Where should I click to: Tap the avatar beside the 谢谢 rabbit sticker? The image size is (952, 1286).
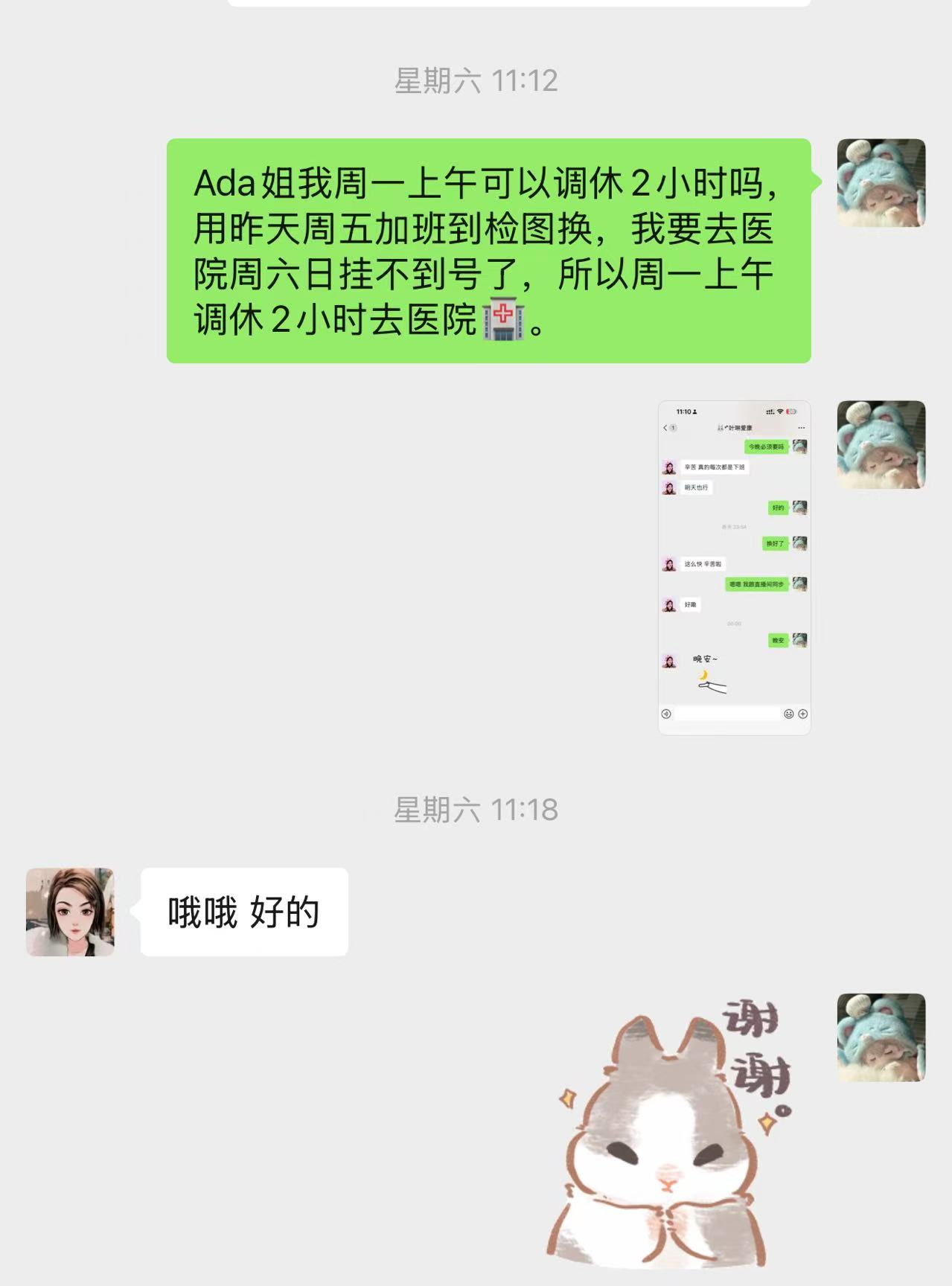click(881, 1037)
